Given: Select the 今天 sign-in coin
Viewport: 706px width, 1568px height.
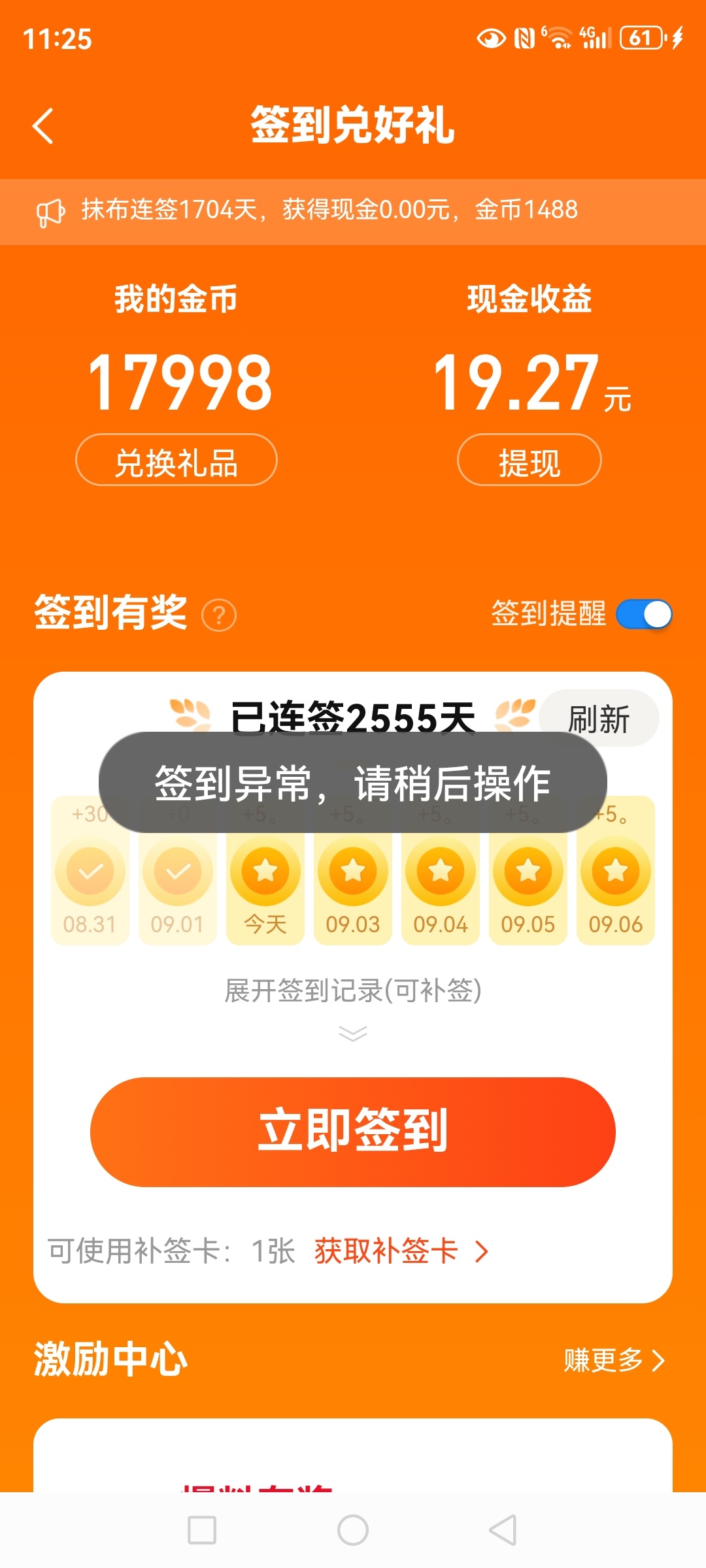Looking at the screenshot, I should pyautogui.click(x=265, y=871).
